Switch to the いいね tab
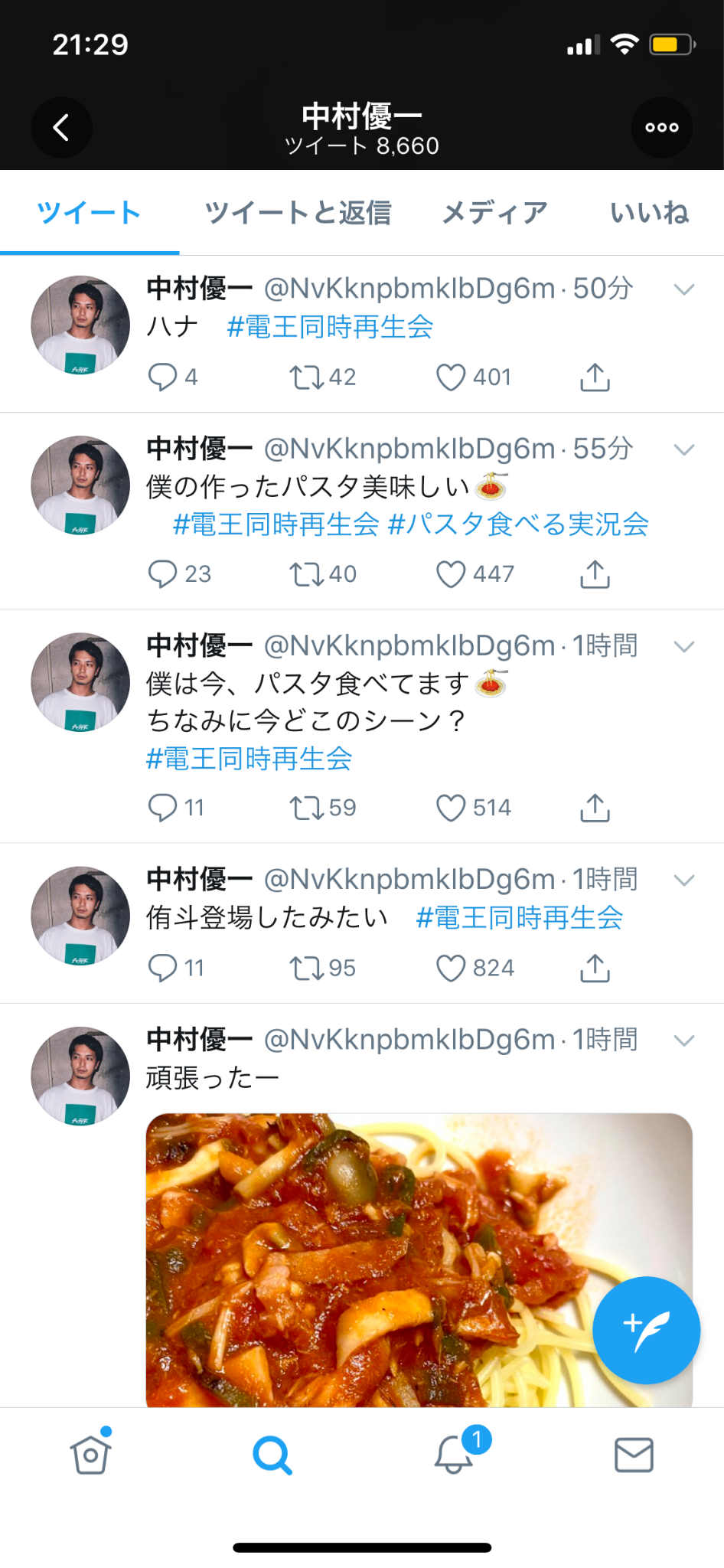The width and height of the screenshot is (724, 1568). coord(649,213)
